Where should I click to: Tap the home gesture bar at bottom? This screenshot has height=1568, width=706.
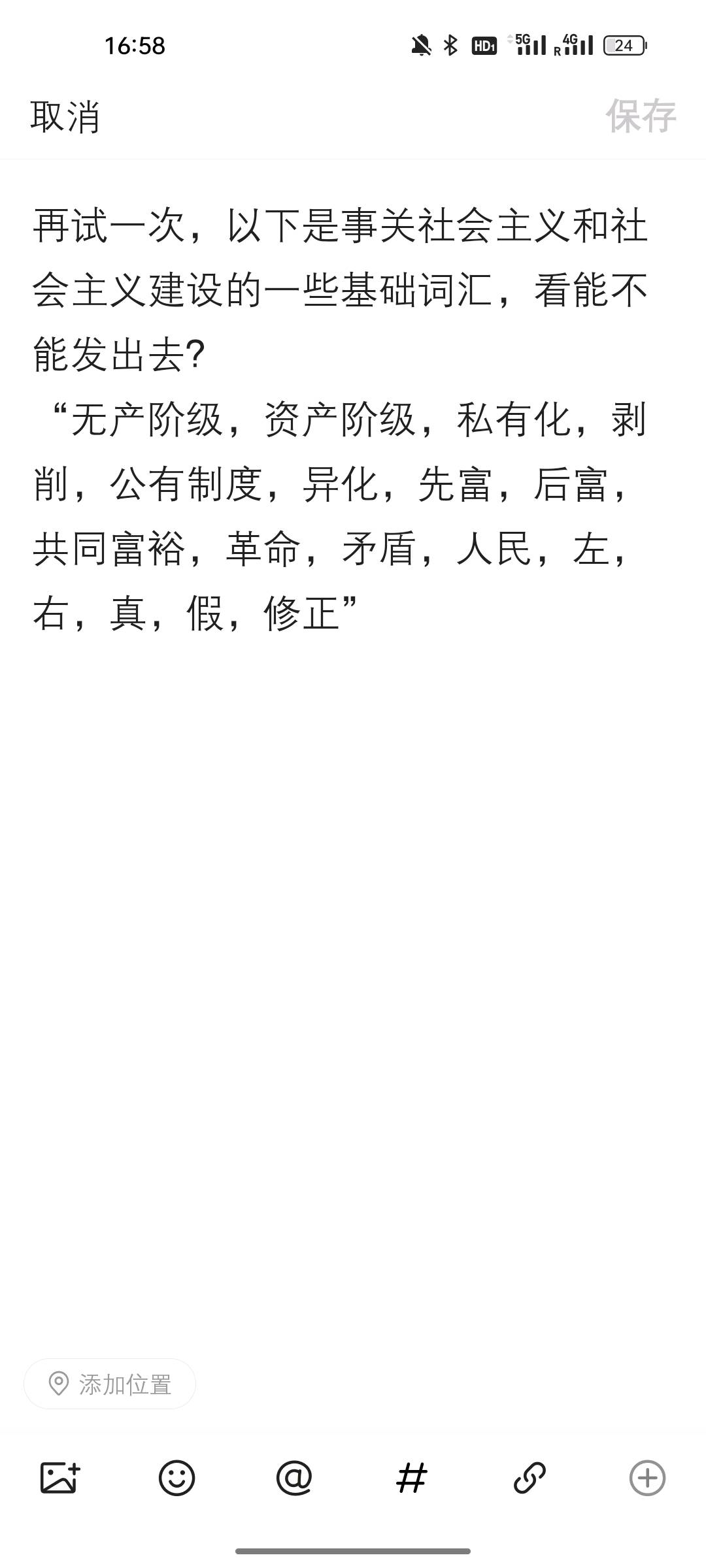[x=353, y=1550]
